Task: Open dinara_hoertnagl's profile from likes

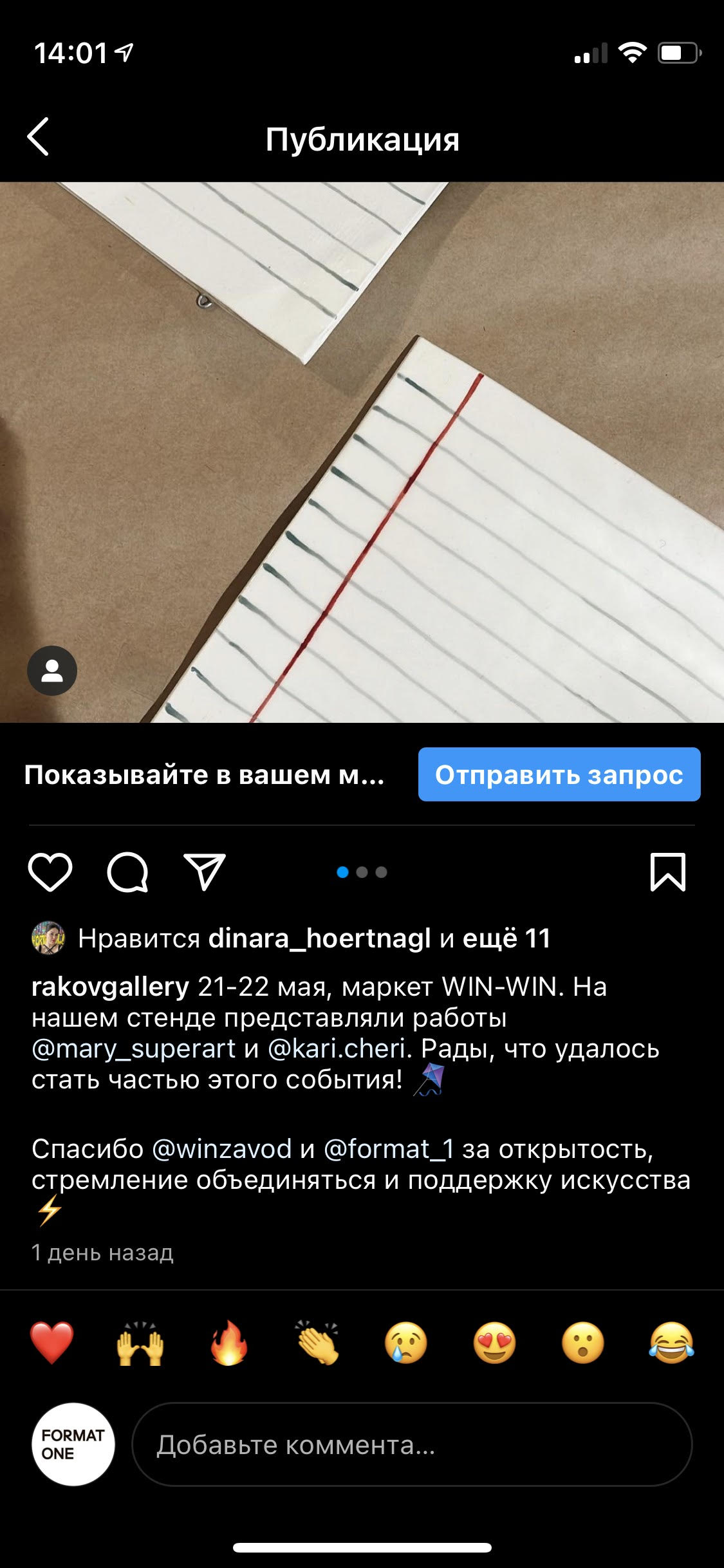Action: pyautogui.click(x=319, y=938)
